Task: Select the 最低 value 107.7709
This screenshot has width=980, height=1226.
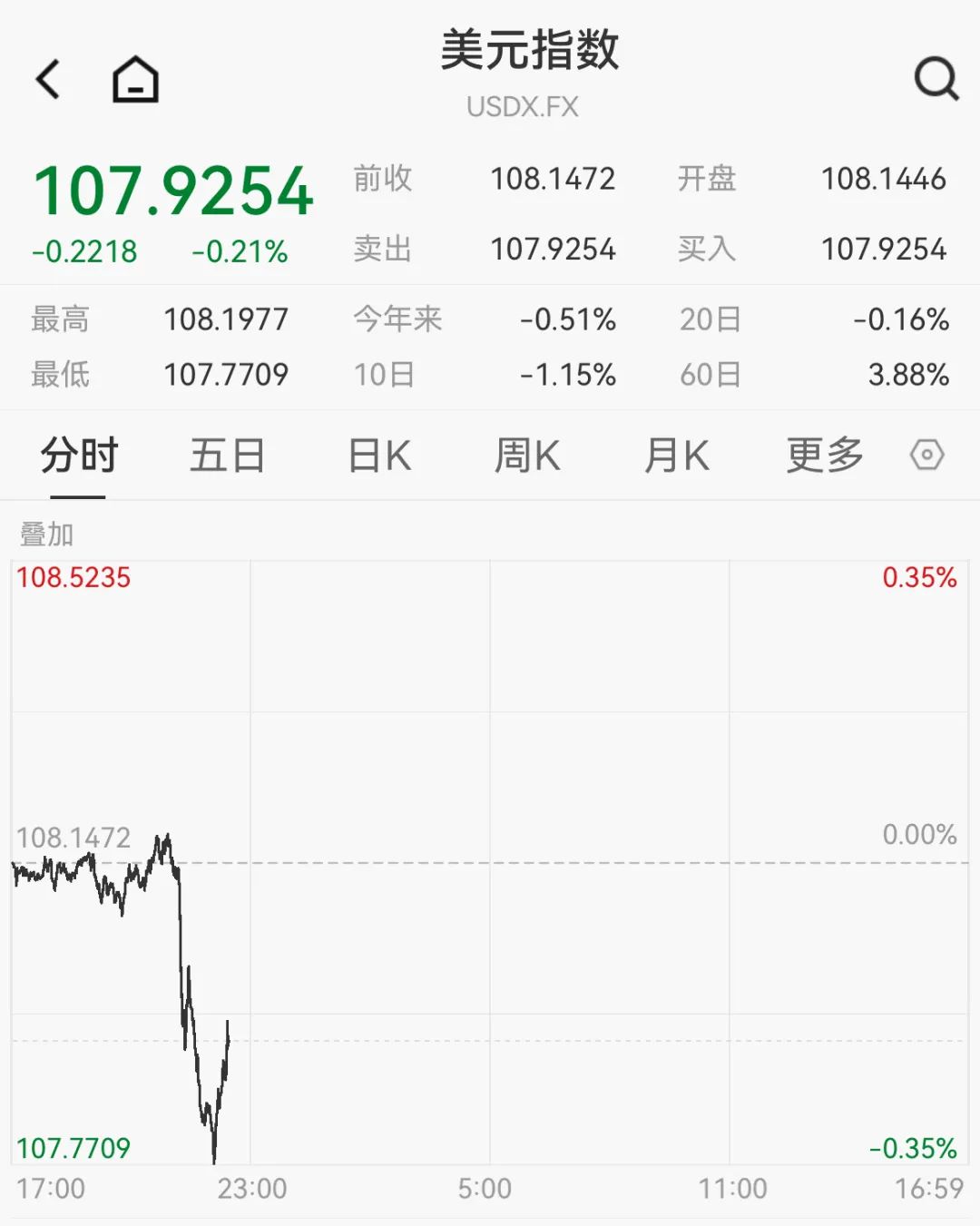Action: 227,374
